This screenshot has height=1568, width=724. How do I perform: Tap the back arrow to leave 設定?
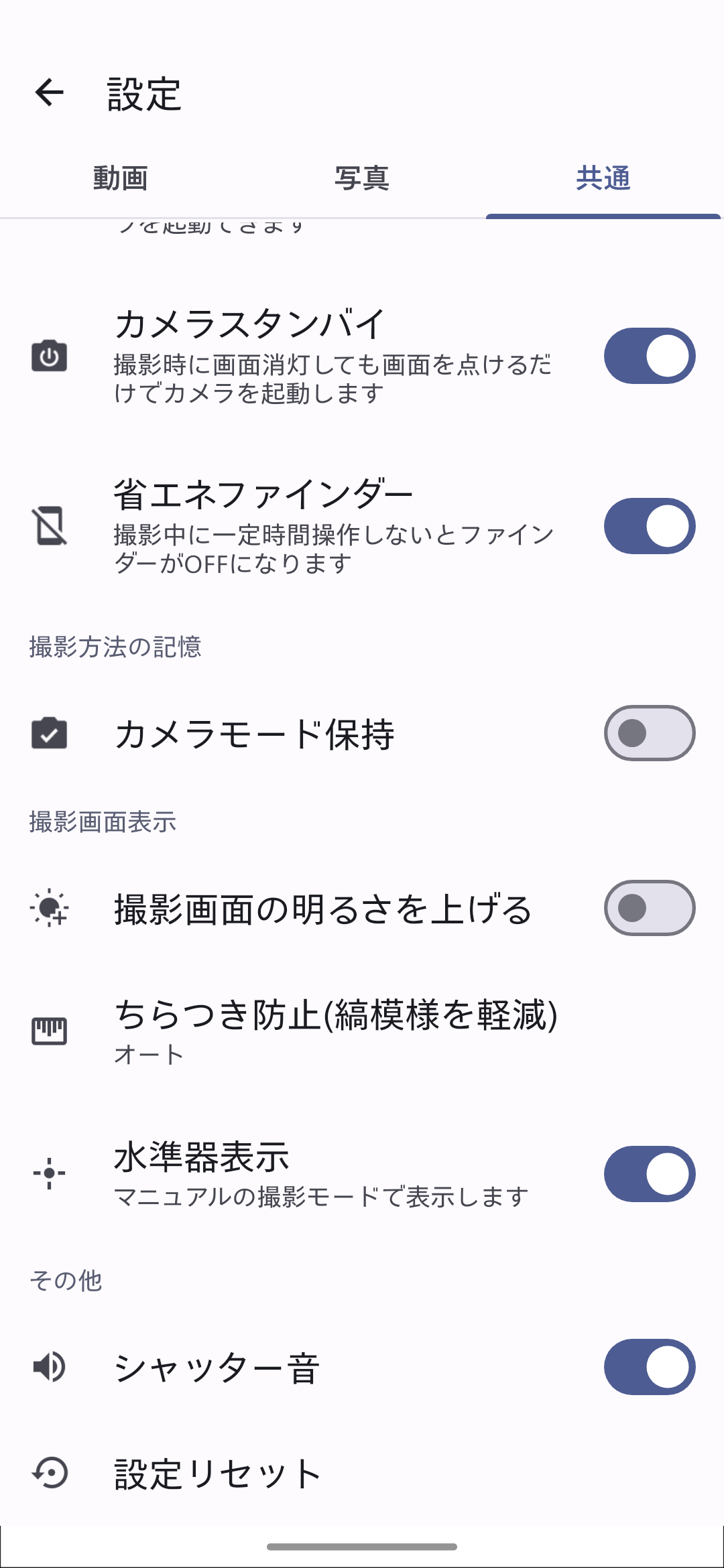click(x=48, y=94)
